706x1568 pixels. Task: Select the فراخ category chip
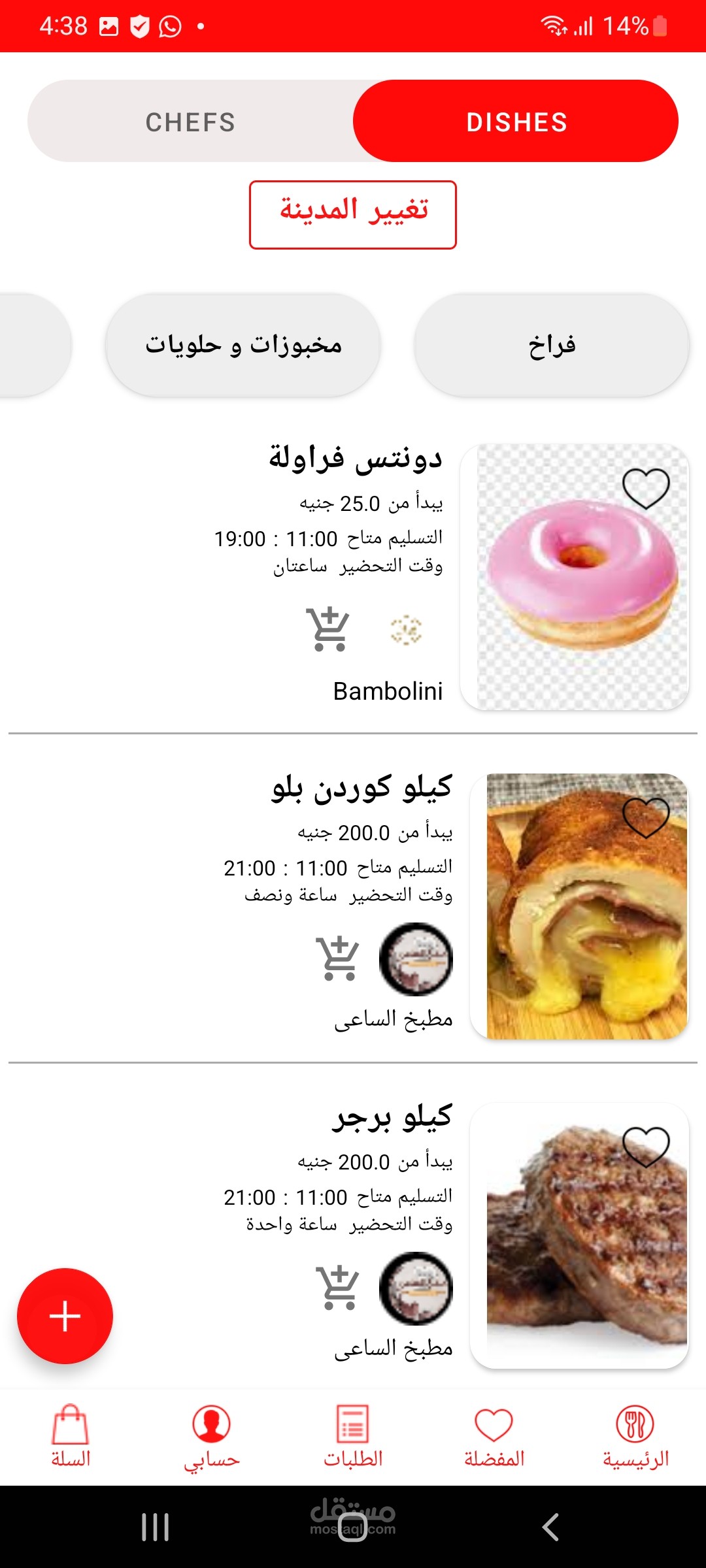tap(552, 345)
